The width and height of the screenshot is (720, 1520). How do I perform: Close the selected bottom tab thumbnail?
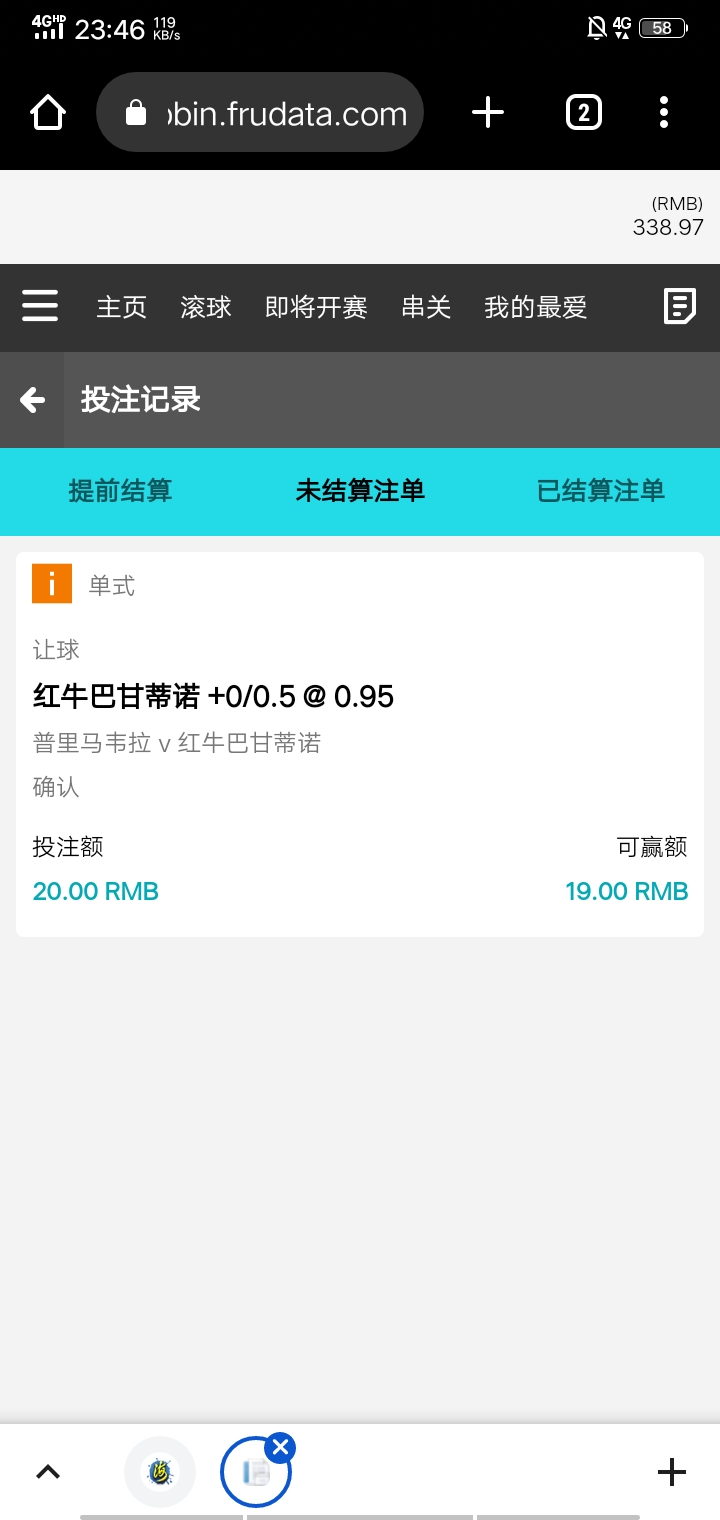click(x=281, y=1446)
